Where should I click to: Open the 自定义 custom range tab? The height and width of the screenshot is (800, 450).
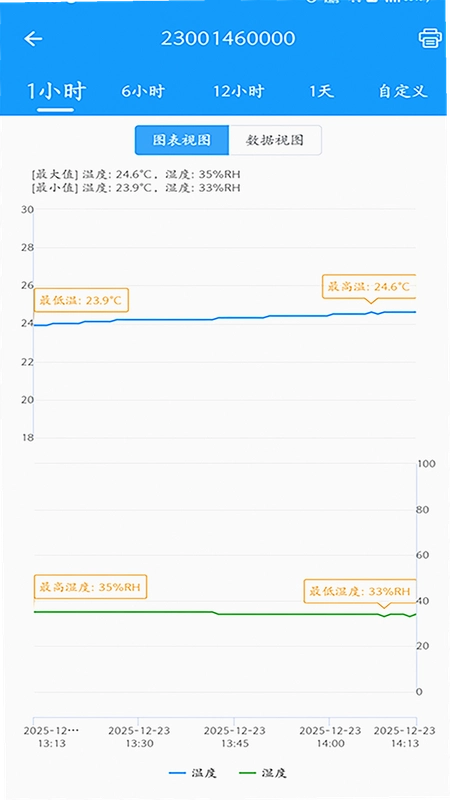(x=403, y=91)
